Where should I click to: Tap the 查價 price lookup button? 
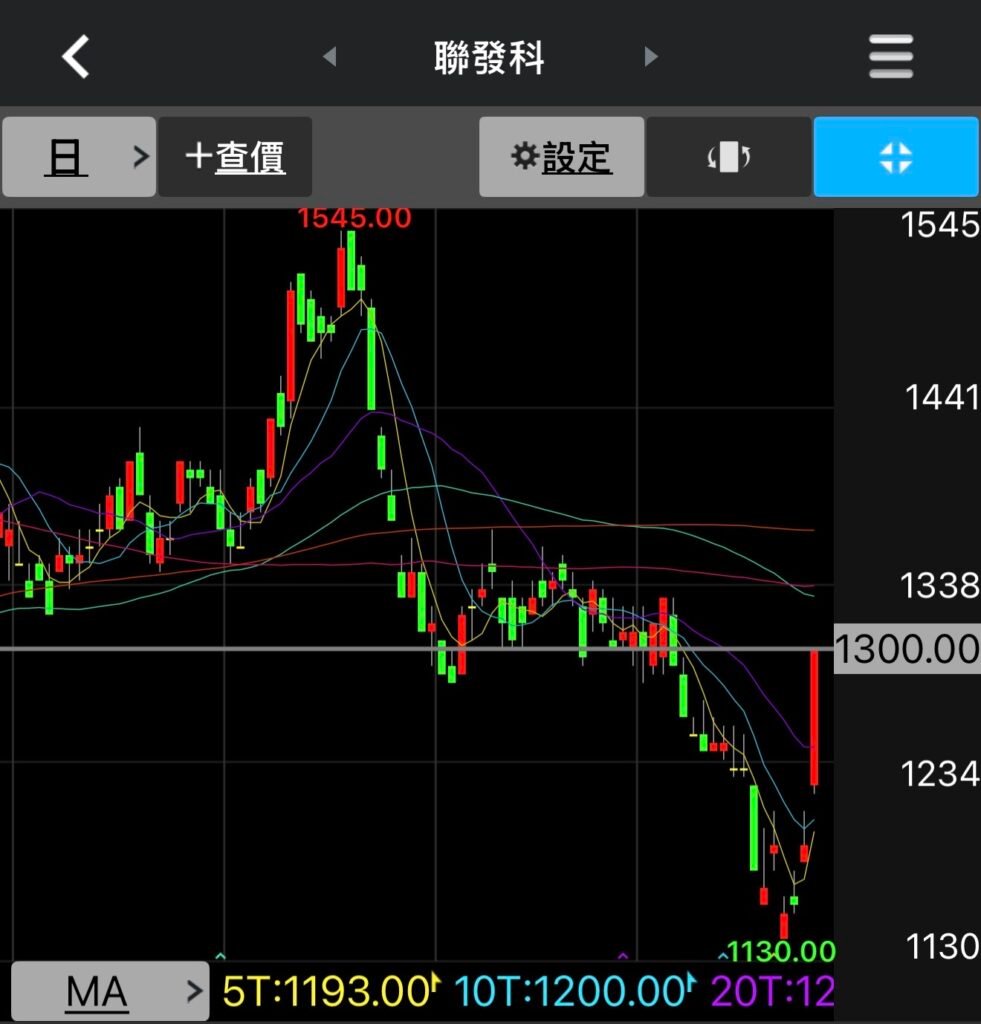click(x=236, y=157)
